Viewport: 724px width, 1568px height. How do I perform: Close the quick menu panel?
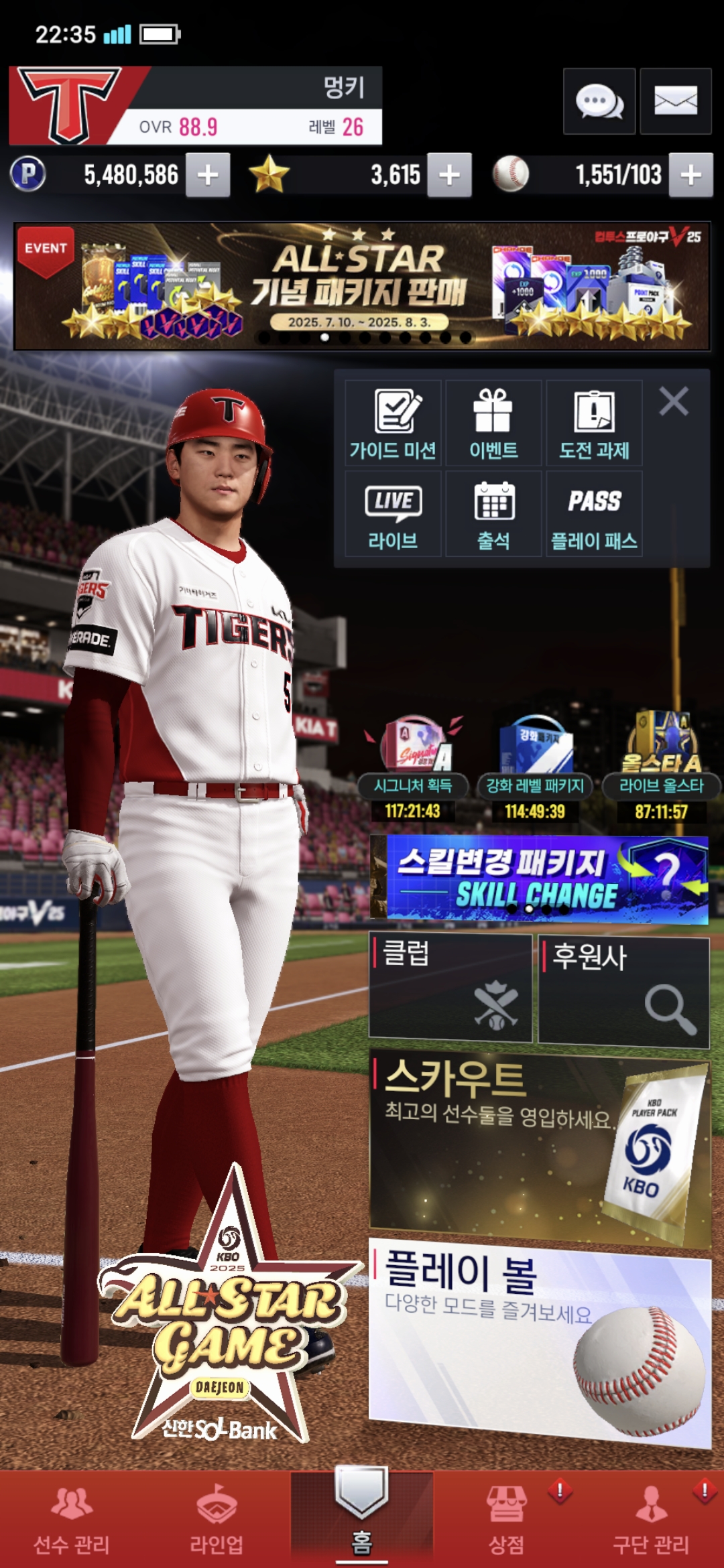[x=674, y=401]
